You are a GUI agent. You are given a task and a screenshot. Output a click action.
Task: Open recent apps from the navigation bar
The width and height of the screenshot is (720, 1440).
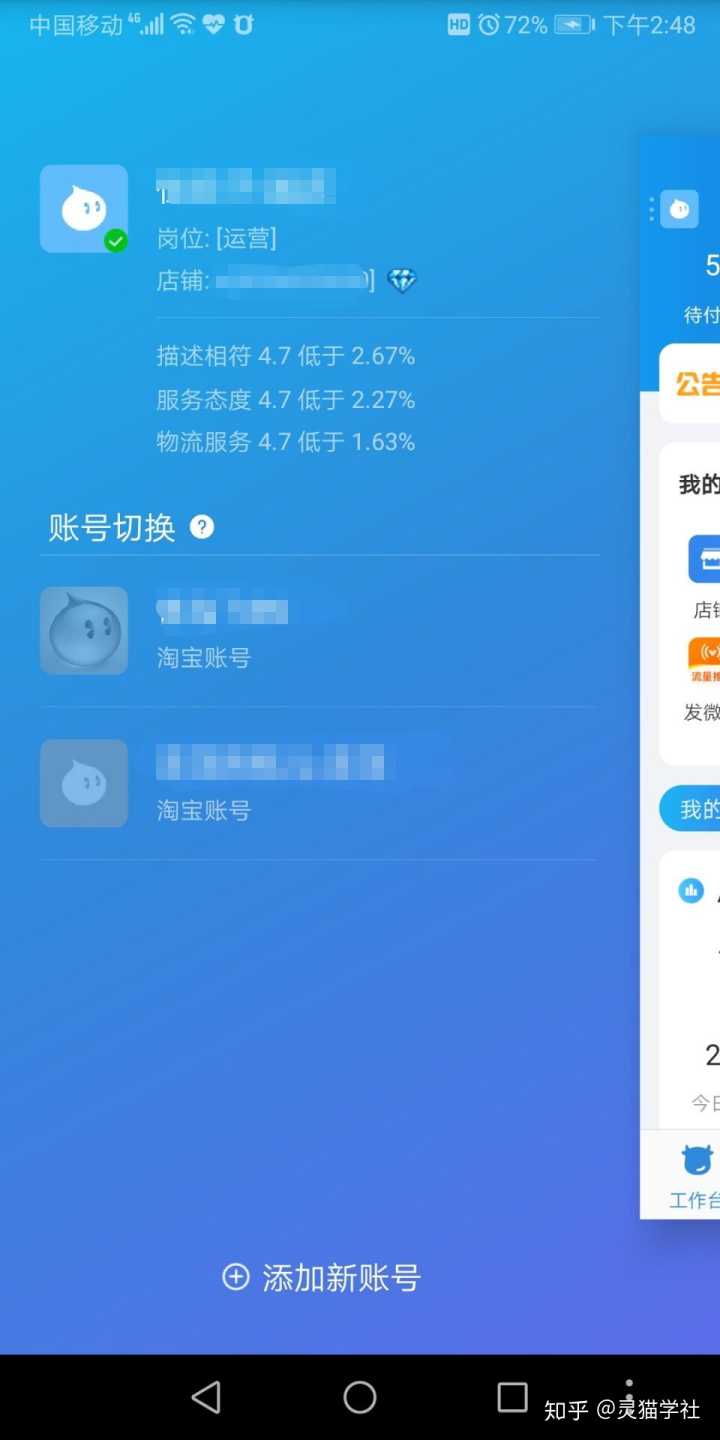512,1397
